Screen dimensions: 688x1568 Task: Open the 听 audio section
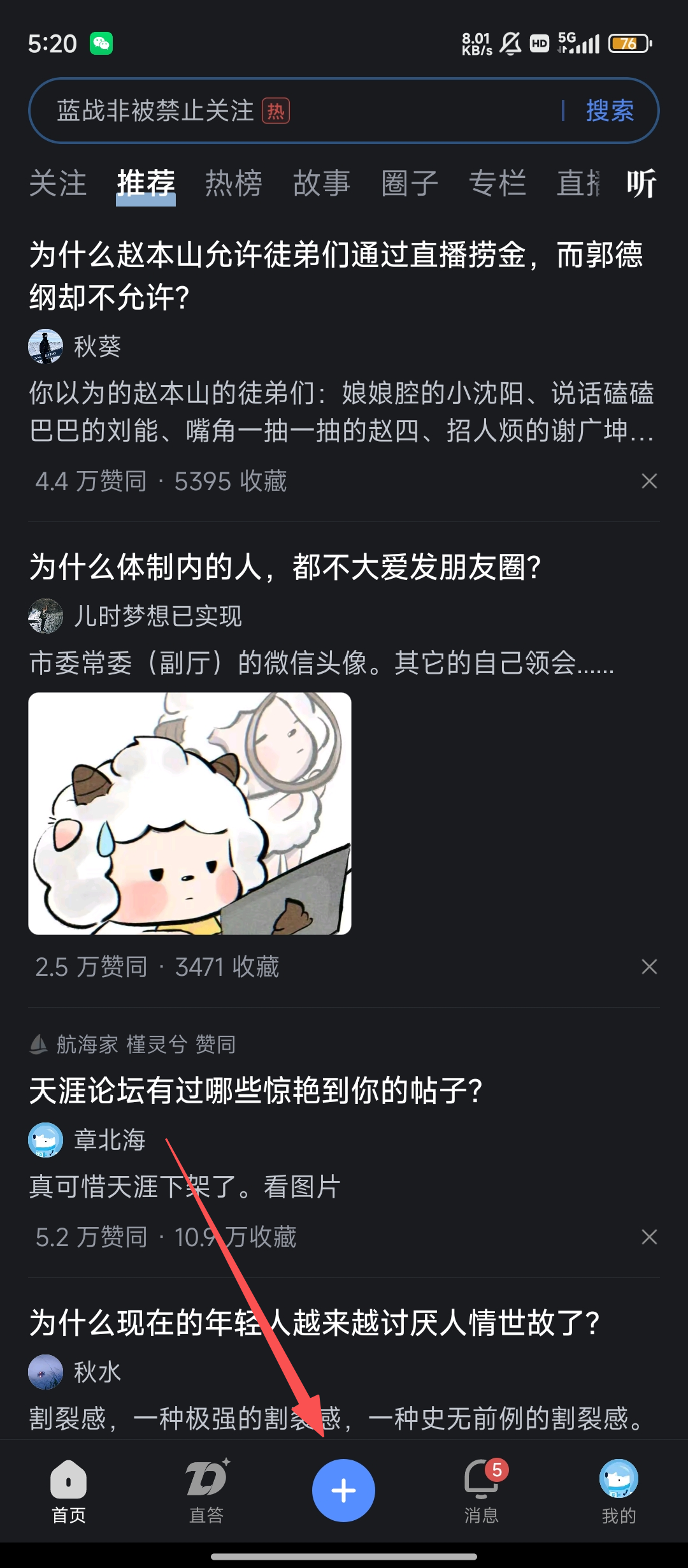(641, 184)
